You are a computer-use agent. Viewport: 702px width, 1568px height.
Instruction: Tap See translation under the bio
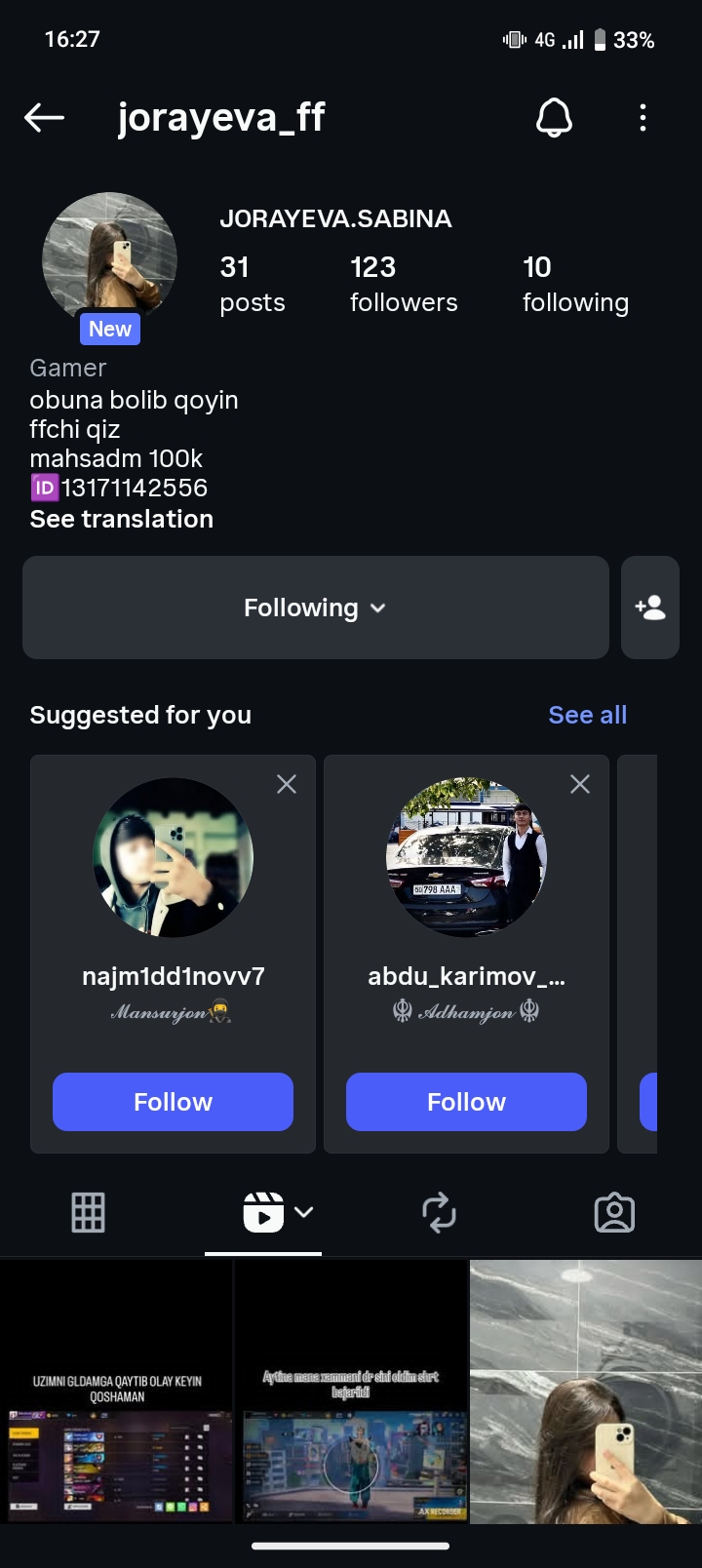[x=122, y=519]
